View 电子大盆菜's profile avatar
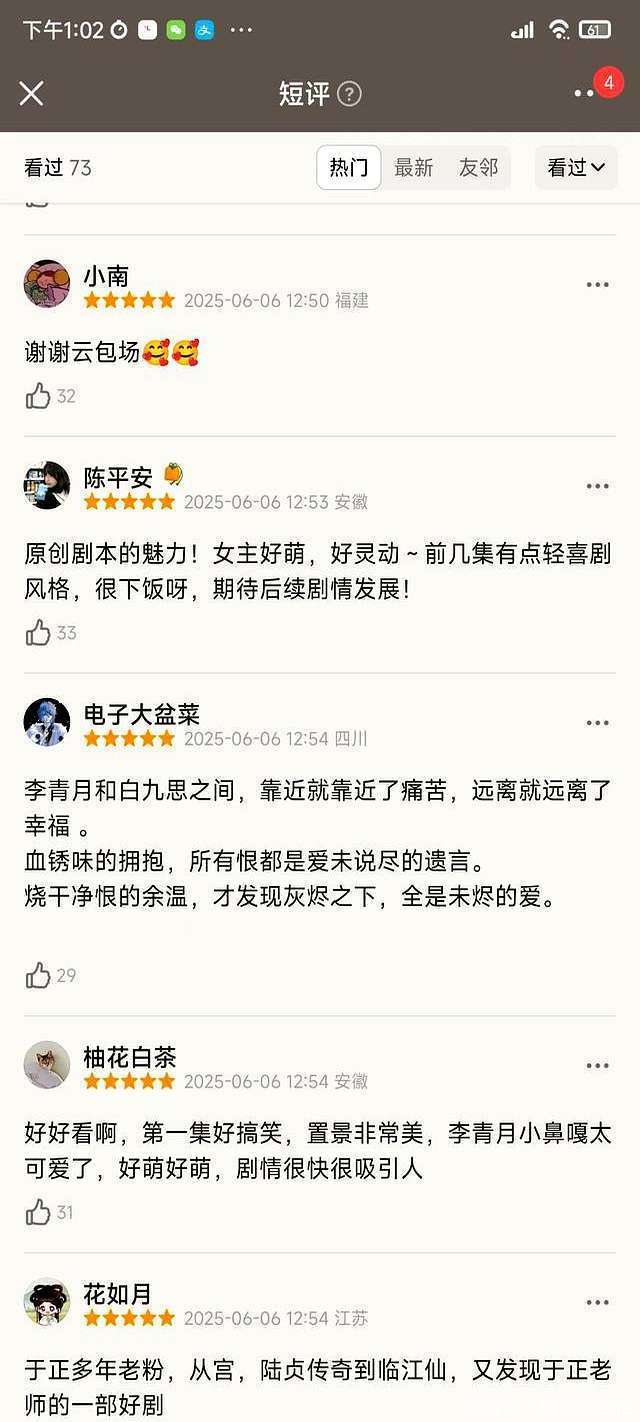Viewport: 640px width, 1422px height. [47, 722]
